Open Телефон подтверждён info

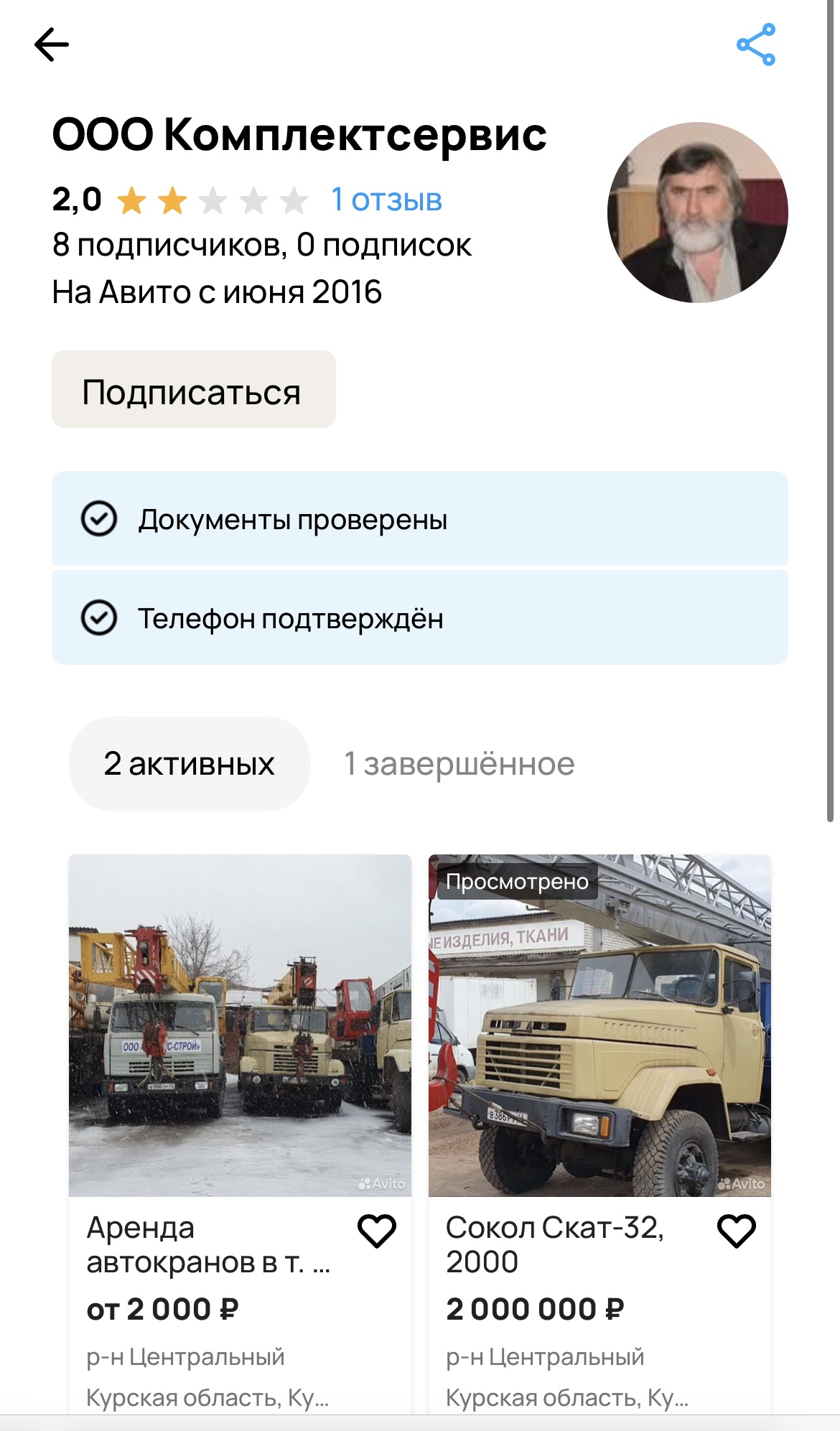click(x=419, y=617)
